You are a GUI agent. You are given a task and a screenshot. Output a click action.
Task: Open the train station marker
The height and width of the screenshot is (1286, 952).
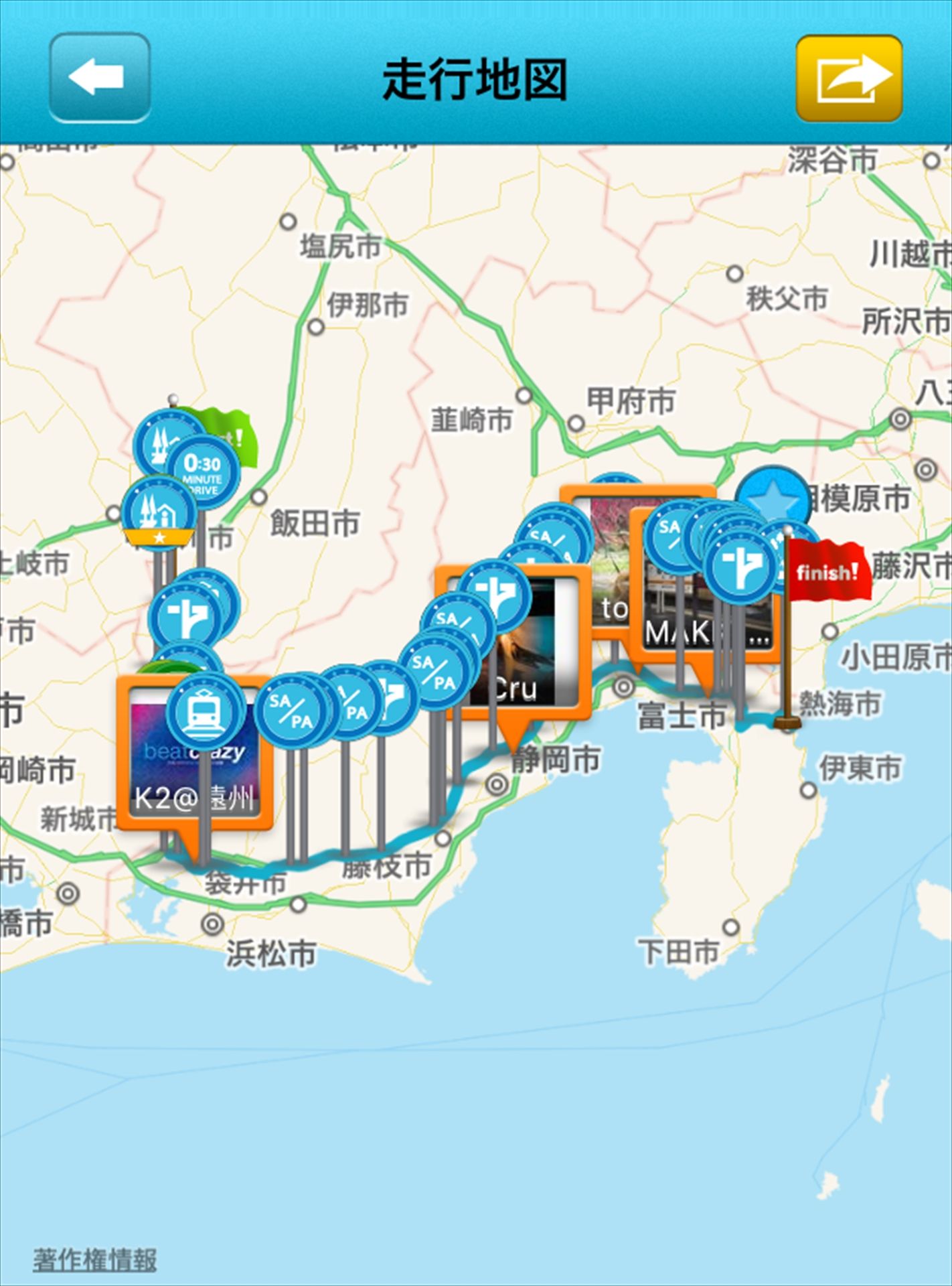click(x=204, y=711)
